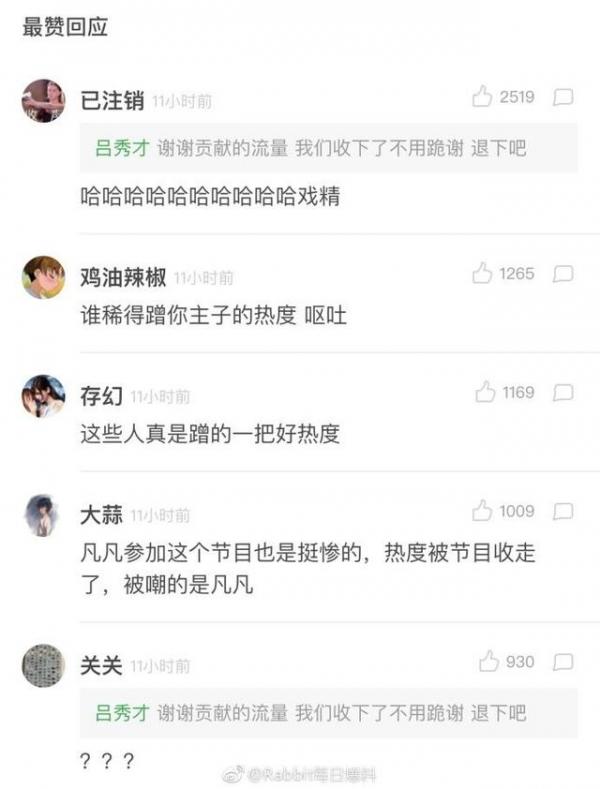View 大蒜's profile via avatar
This screenshot has width=600, height=789.
coord(43,515)
